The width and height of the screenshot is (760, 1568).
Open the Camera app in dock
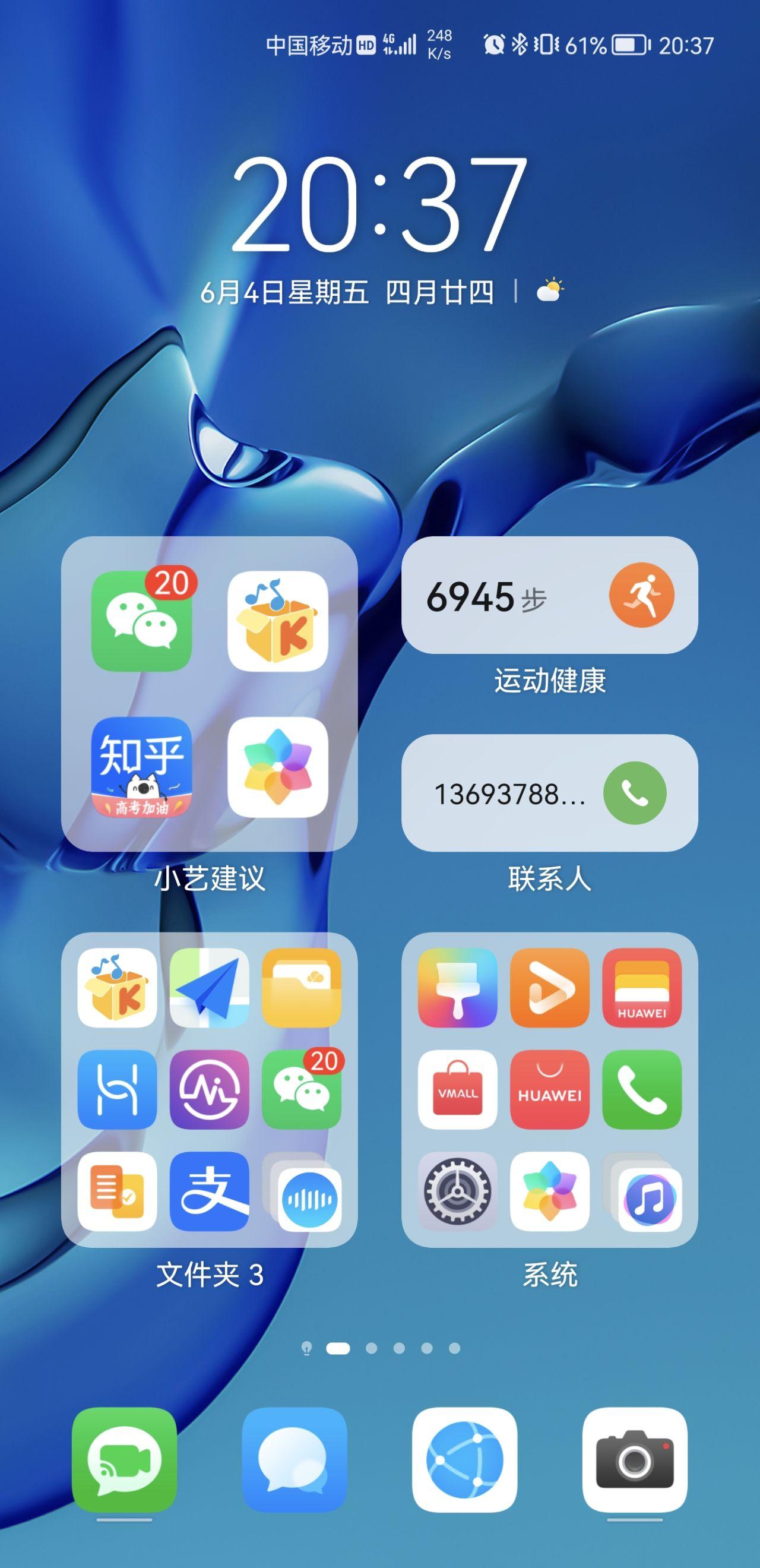click(635, 1460)
